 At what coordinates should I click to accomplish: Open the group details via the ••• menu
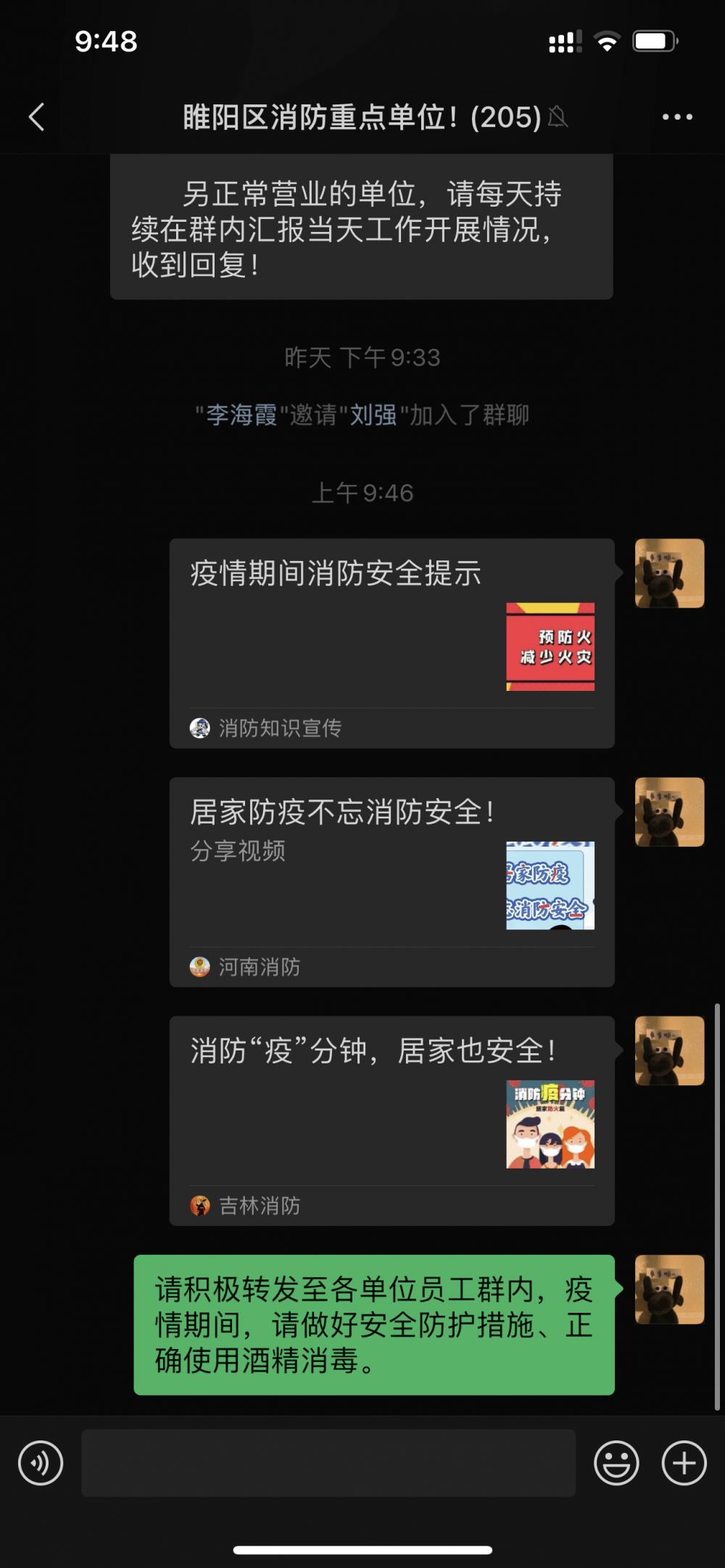tap(678, 117)
